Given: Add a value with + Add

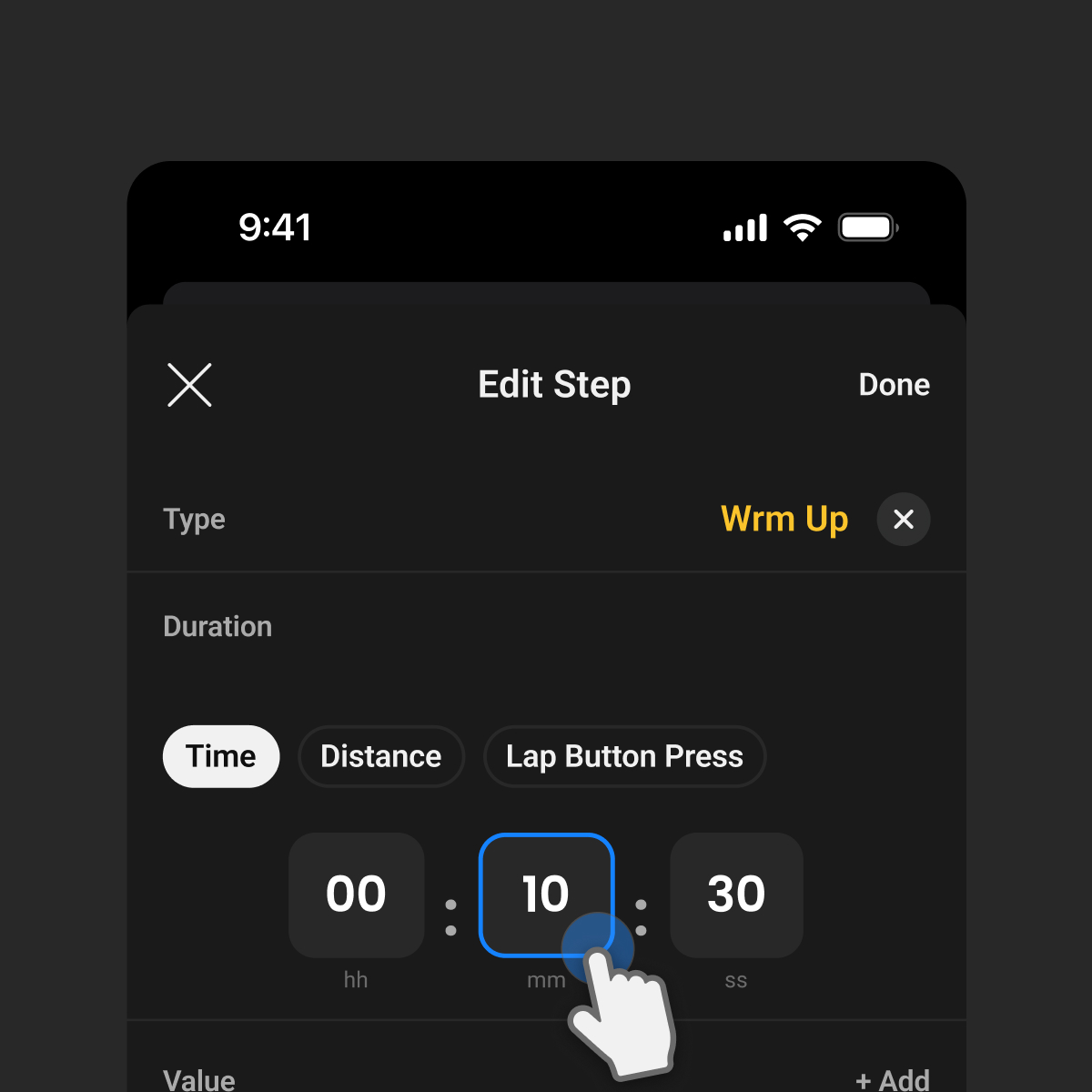Looking at the screenshot, I should [x=892, y=1079].
